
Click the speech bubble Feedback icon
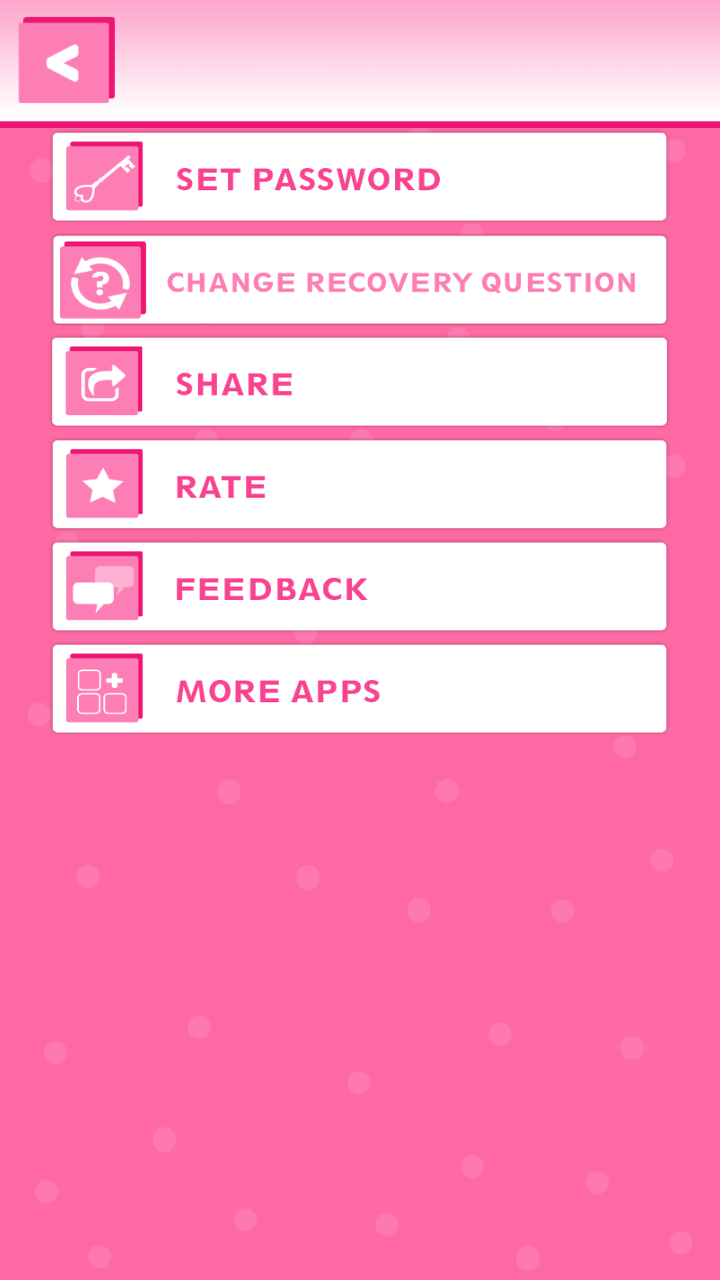click(x=103, y=584)
